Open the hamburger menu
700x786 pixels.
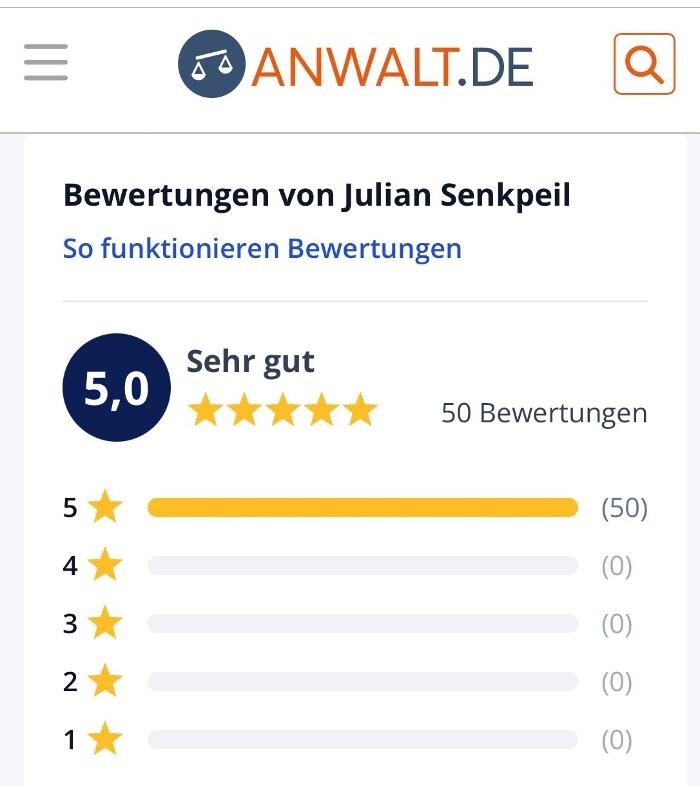pos(46,63)
